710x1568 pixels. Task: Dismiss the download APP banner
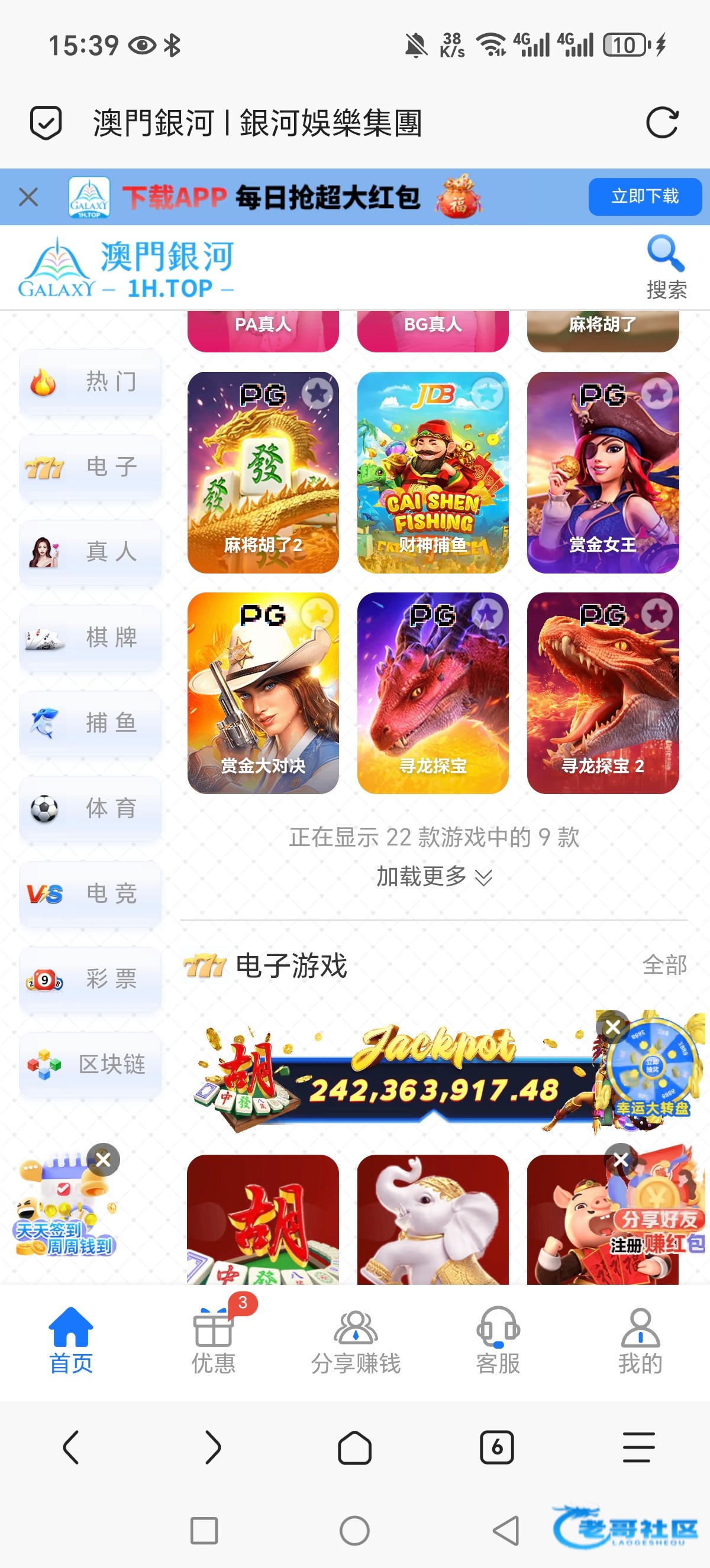[28, 197]
